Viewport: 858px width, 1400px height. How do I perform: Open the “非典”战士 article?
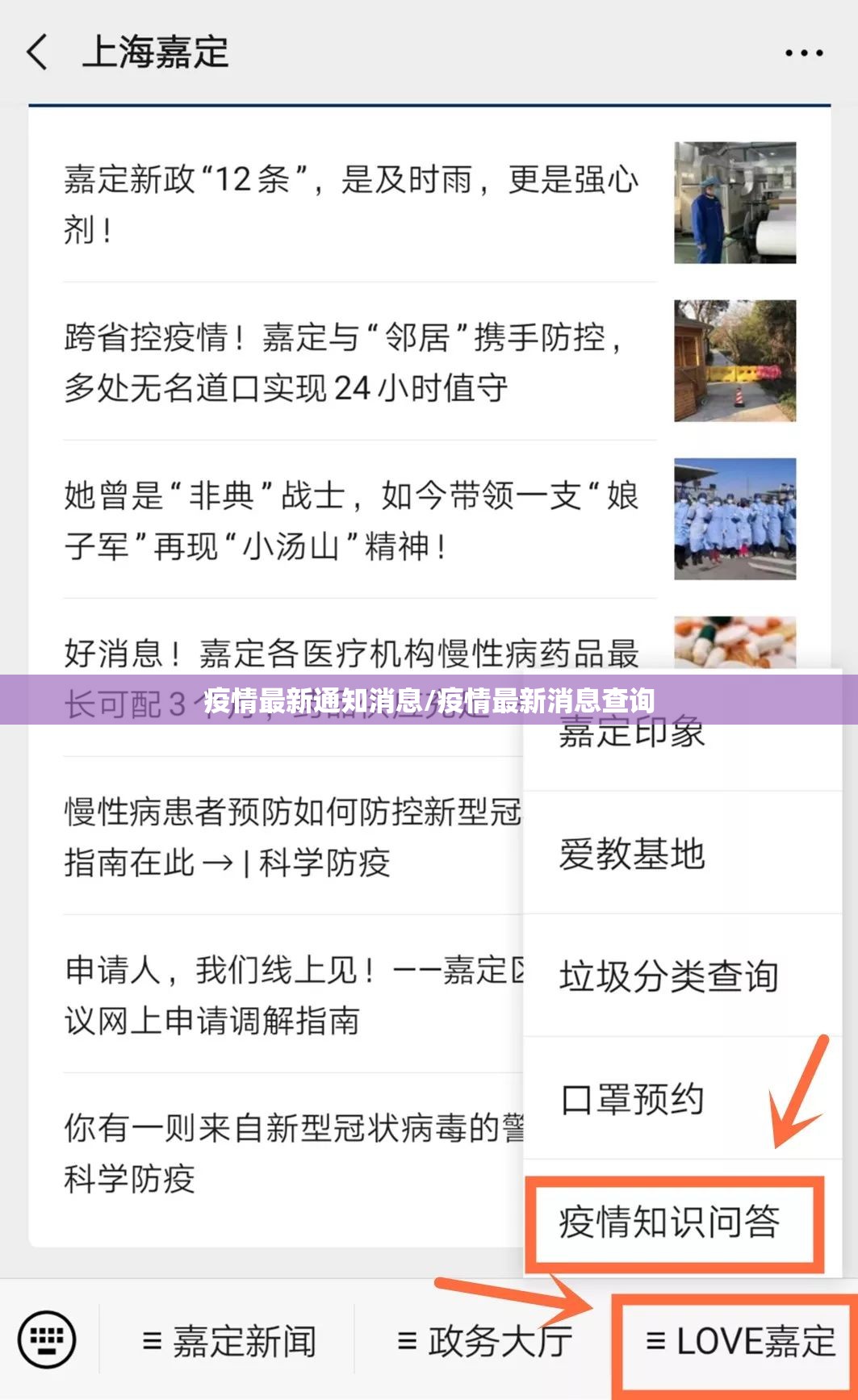pos(352,520)
